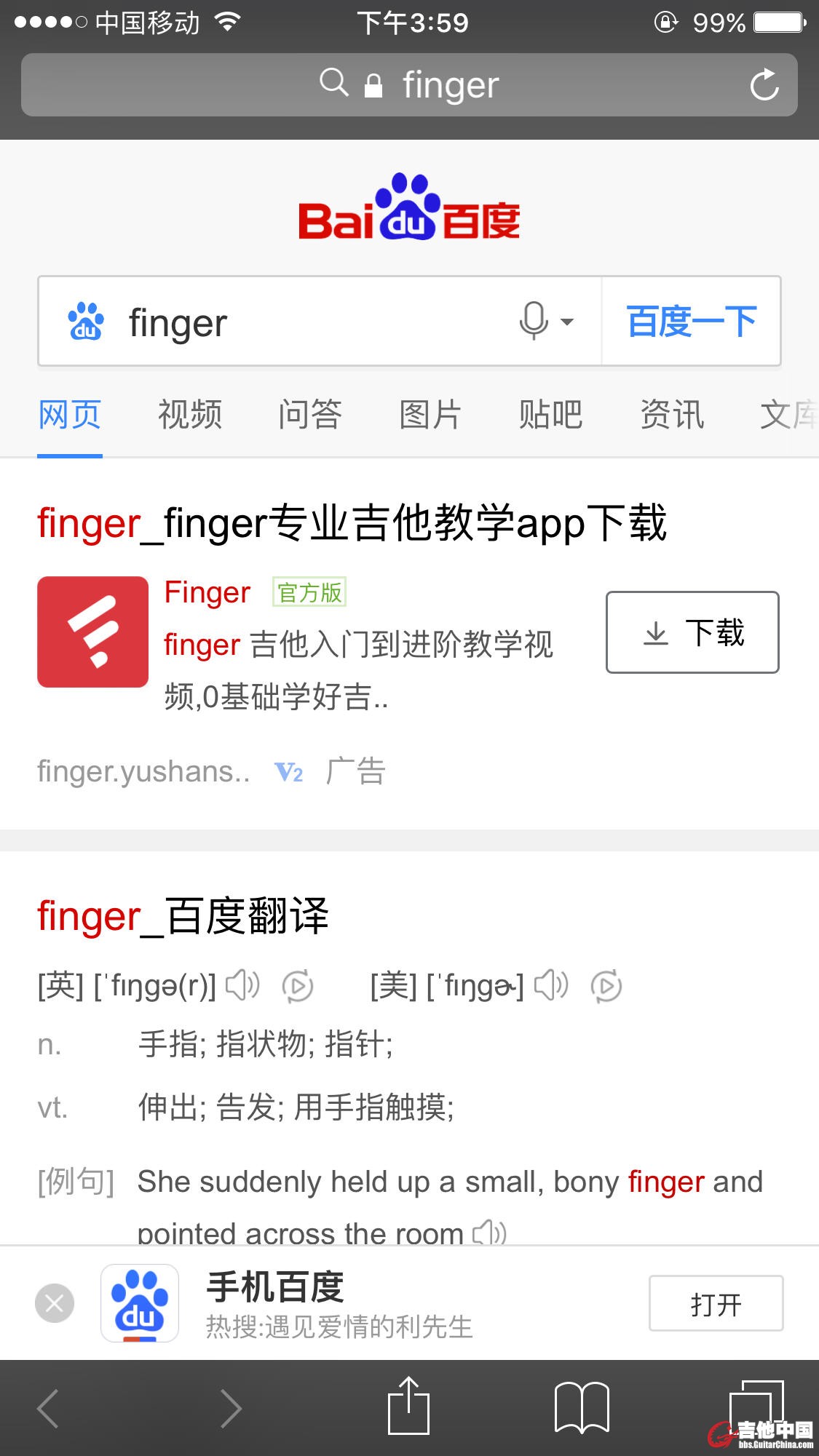Switch to the 问答 tab
The width and height of the screenshot is (819, 1456).
coord(310,415)
